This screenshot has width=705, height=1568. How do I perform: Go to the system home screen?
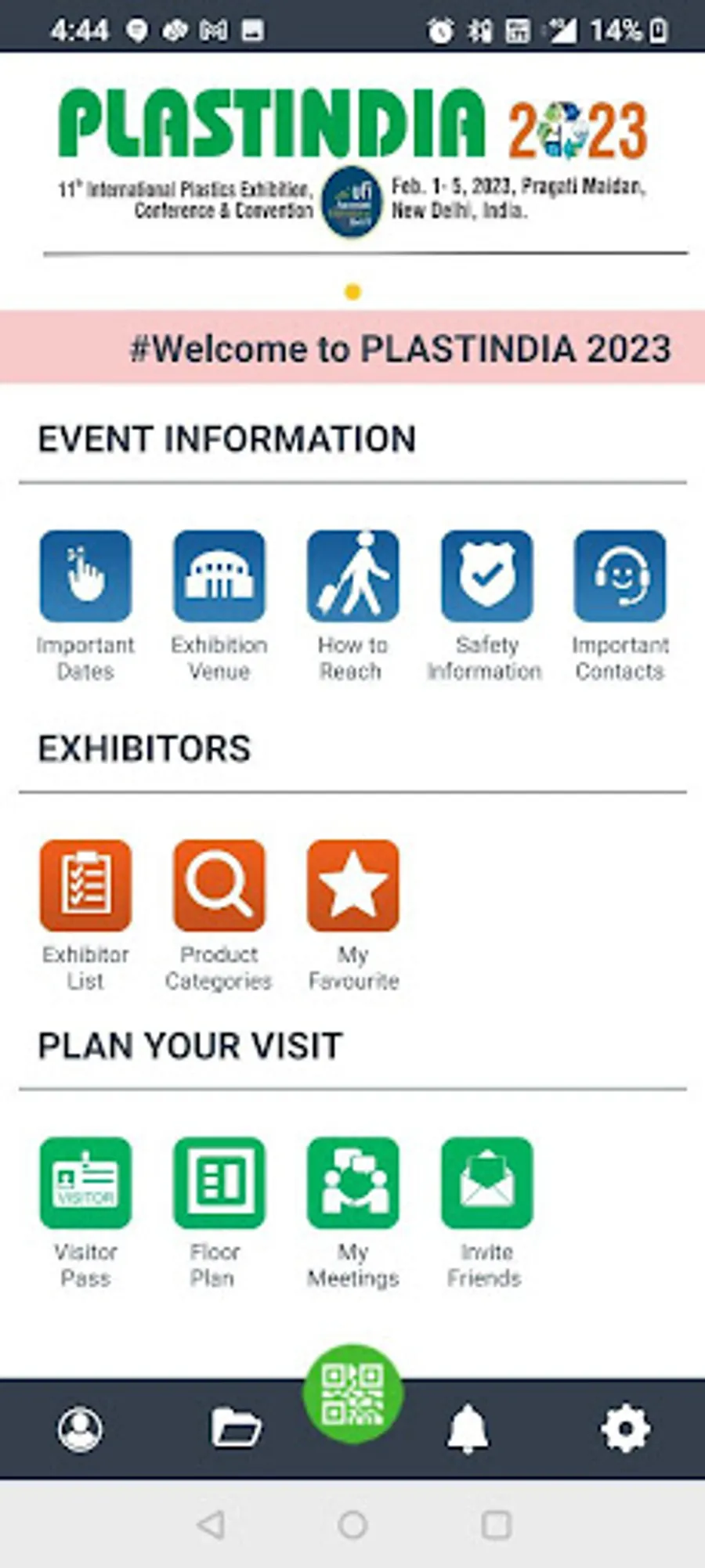click(x=352, y=1524)
